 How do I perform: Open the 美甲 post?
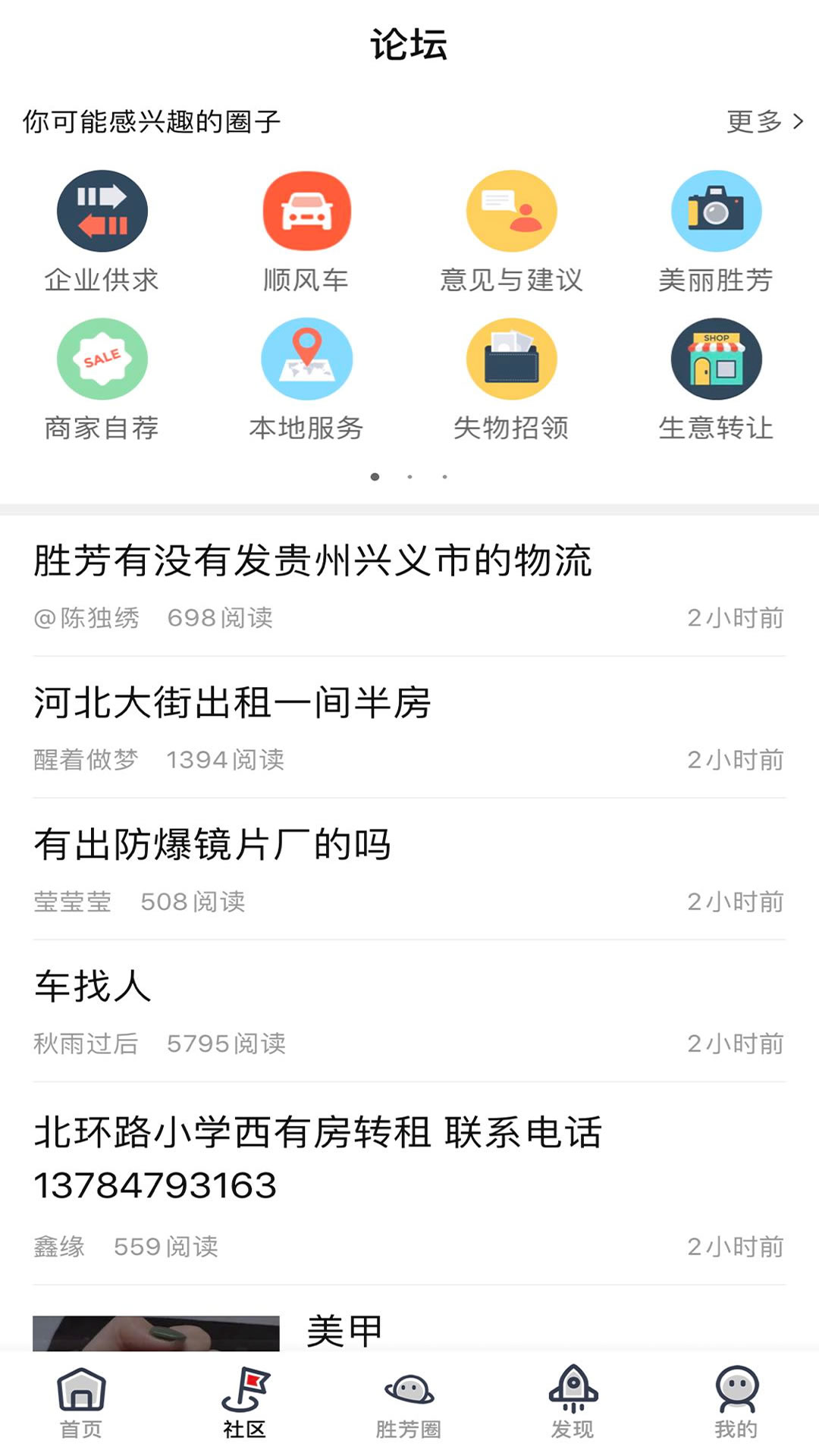tap(344, 1331)
